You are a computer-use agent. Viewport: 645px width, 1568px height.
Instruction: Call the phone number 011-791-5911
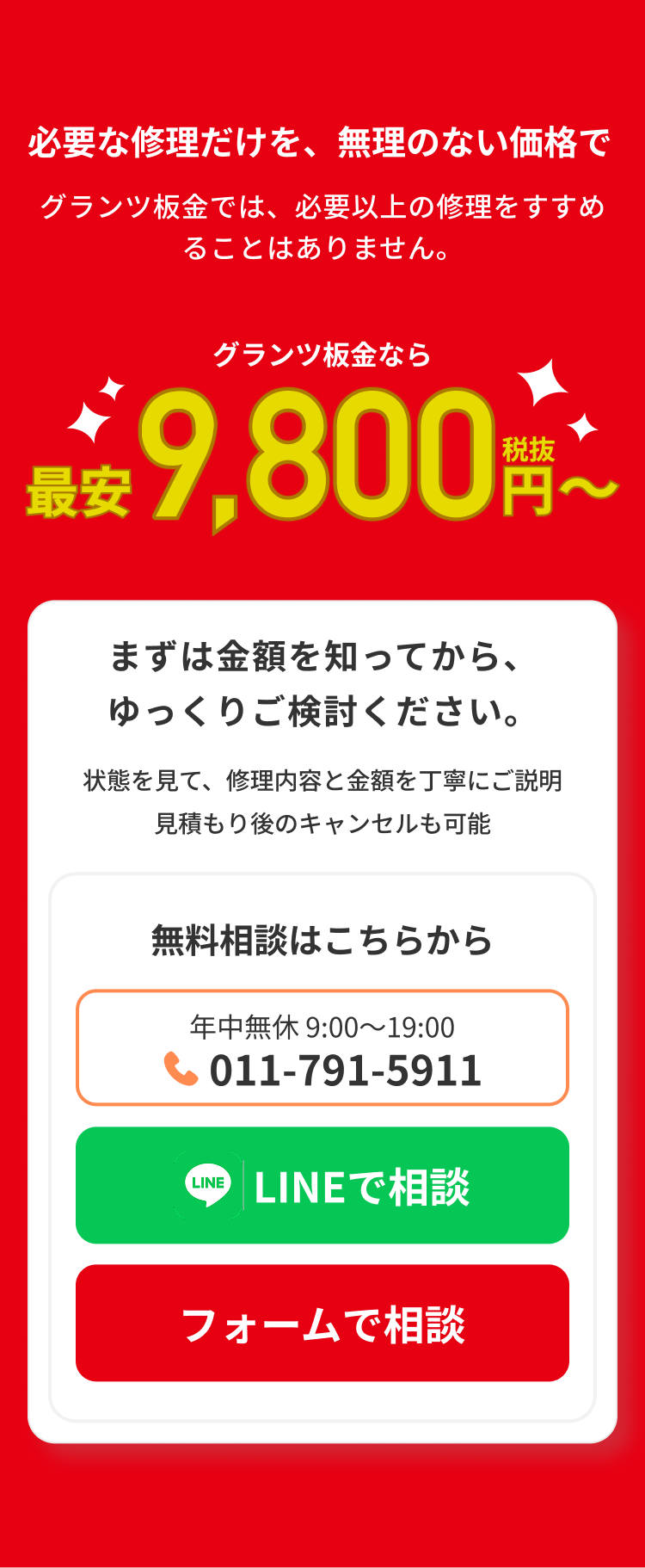click(322, 1048)
